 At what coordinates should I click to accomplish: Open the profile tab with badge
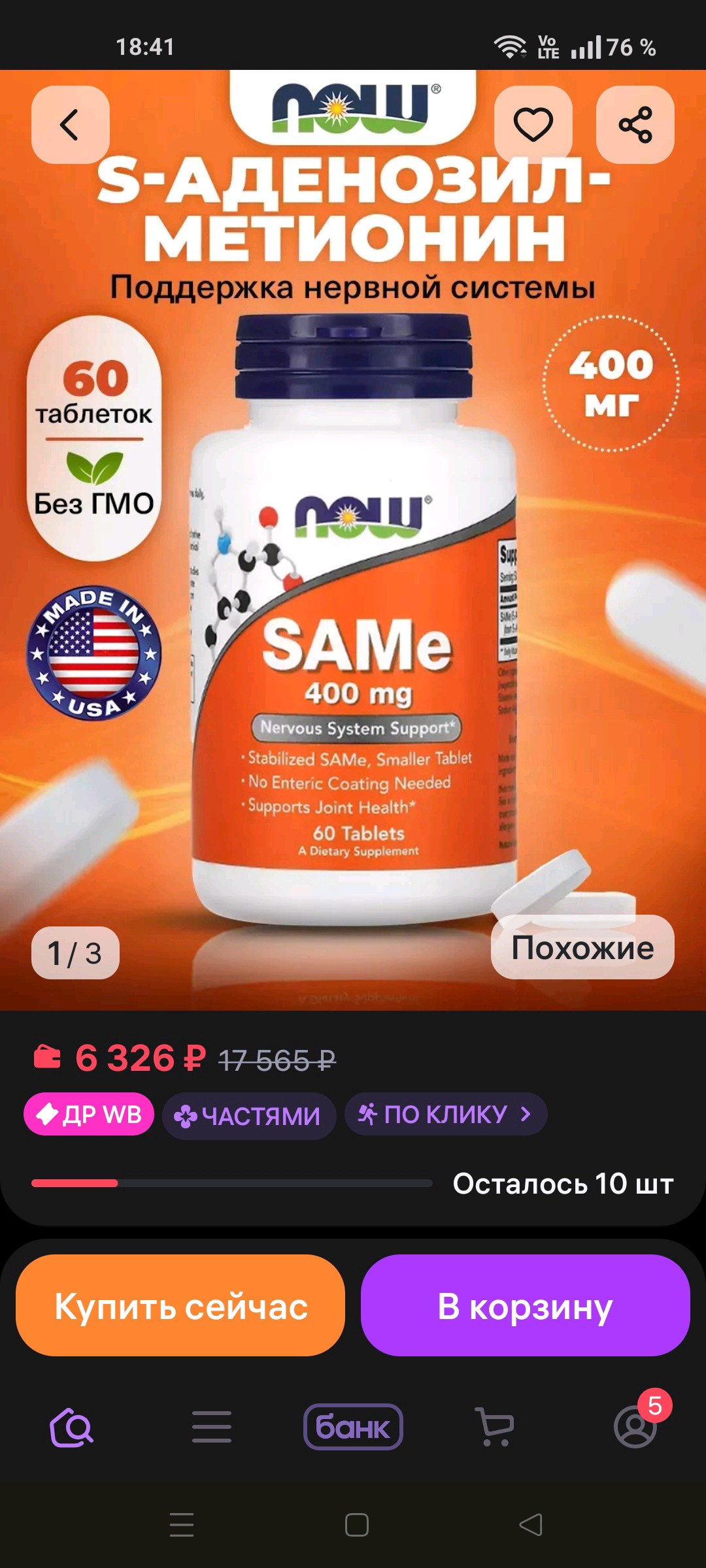click(635, 1427)
